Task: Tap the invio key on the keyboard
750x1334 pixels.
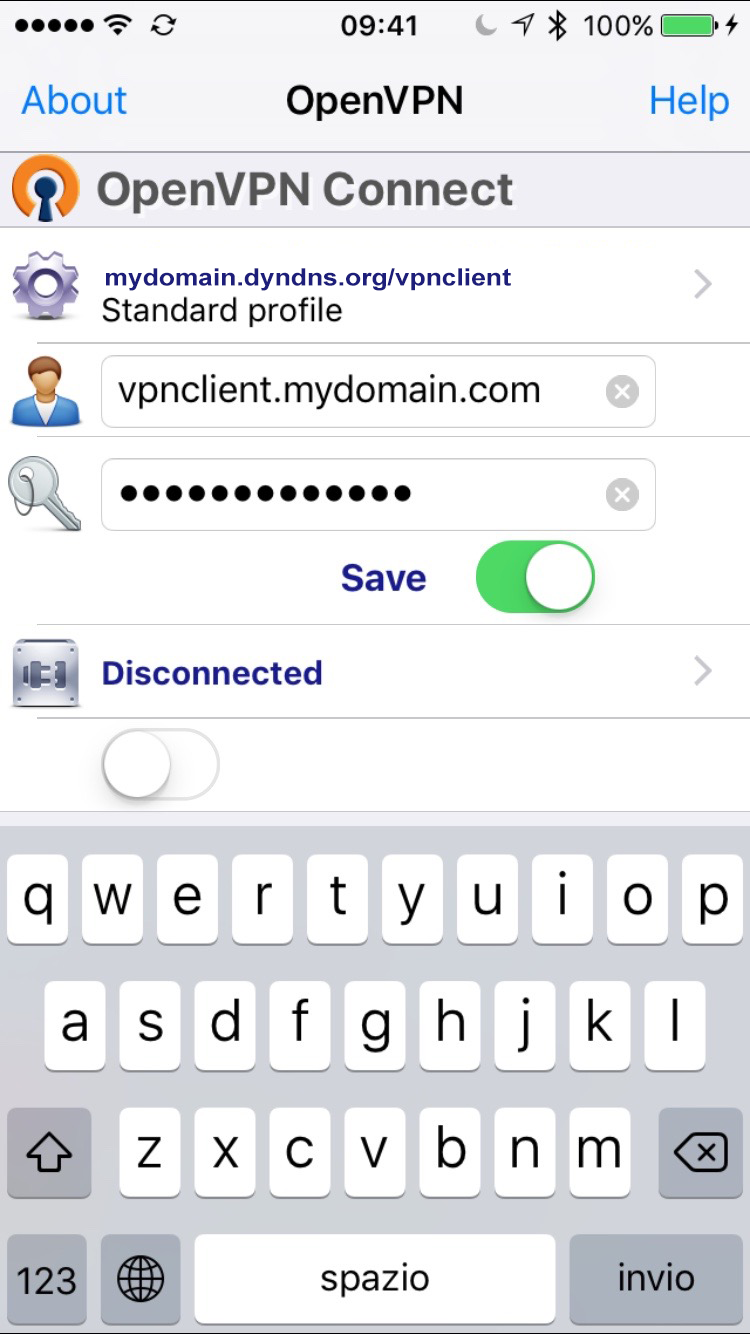Action: click(x=655, y=1278)
